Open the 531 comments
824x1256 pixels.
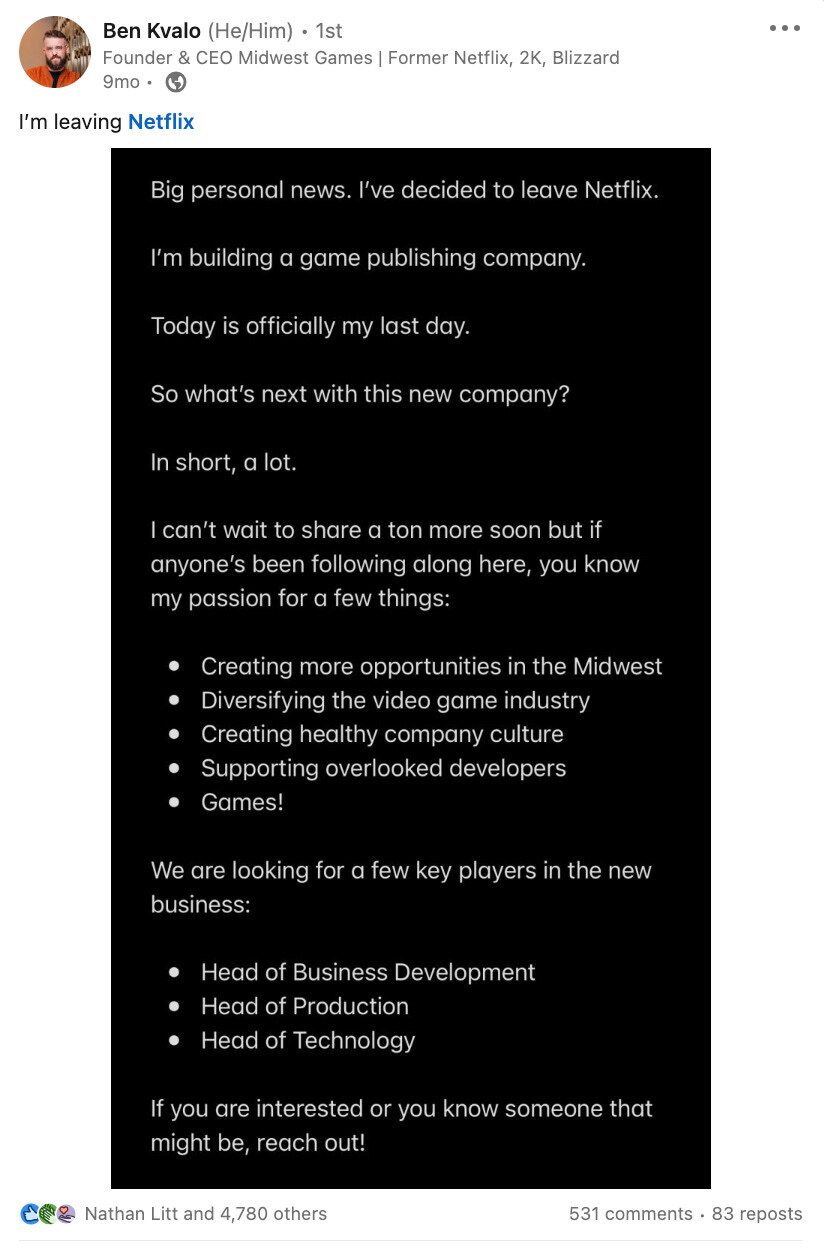(630, 1214)
